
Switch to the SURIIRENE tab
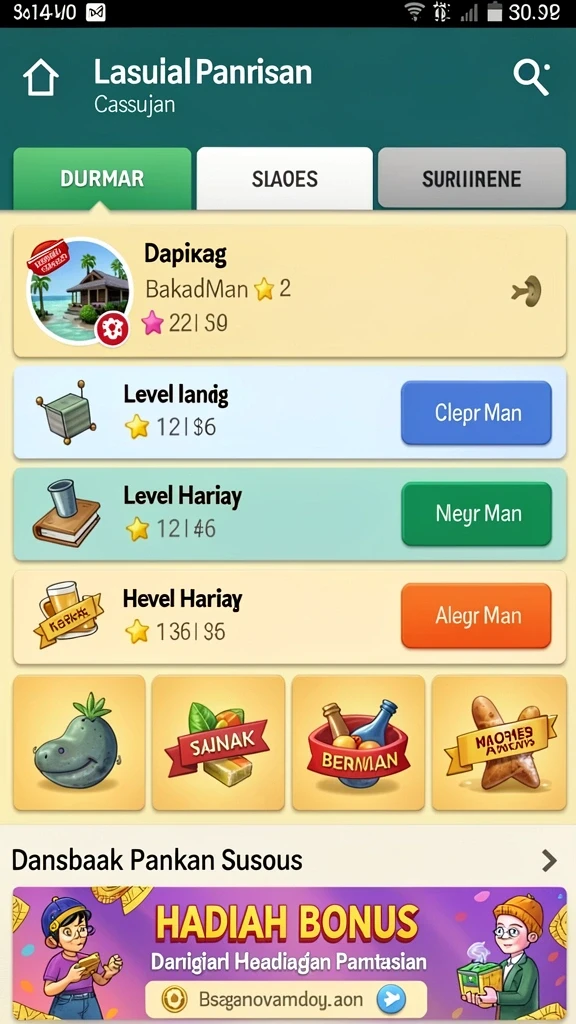tap(472, 178)
